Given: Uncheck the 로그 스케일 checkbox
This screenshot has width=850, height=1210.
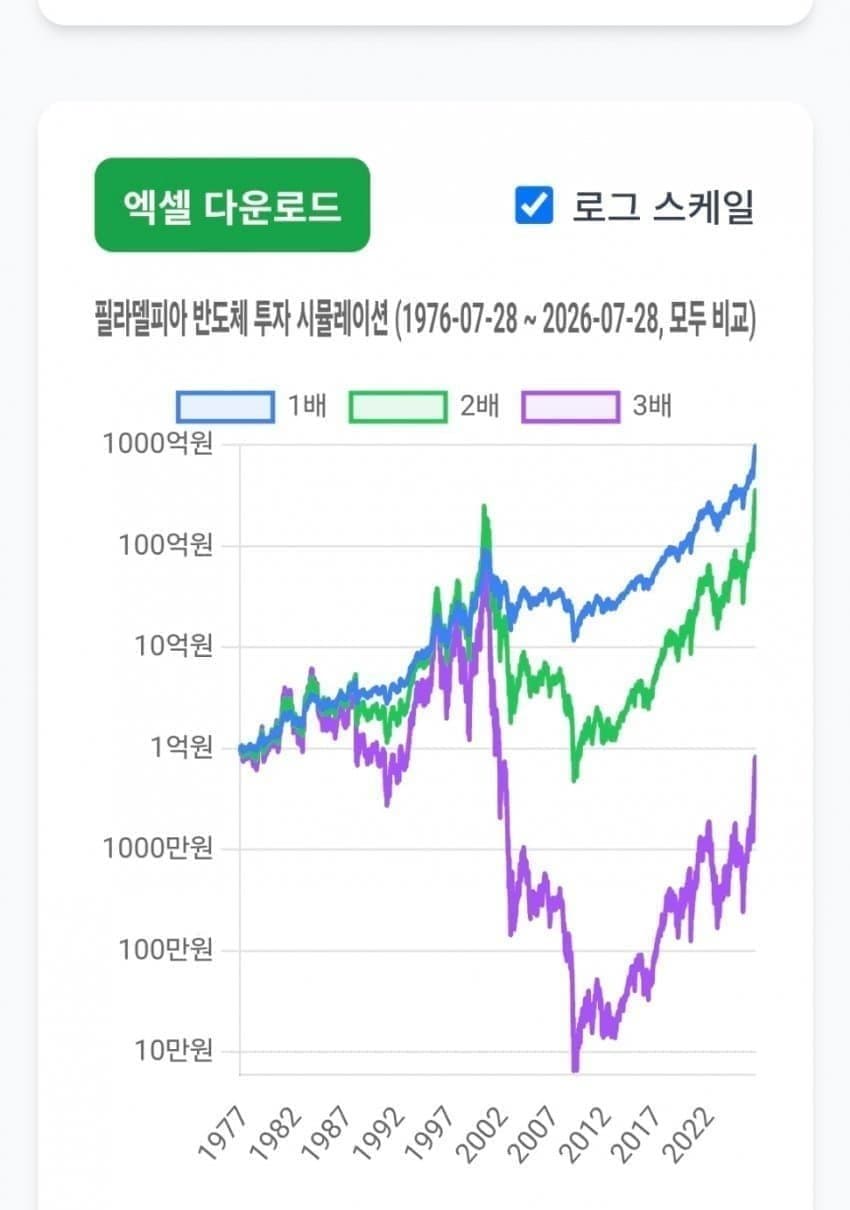Looking at the screenshot, I should point(534,206).
